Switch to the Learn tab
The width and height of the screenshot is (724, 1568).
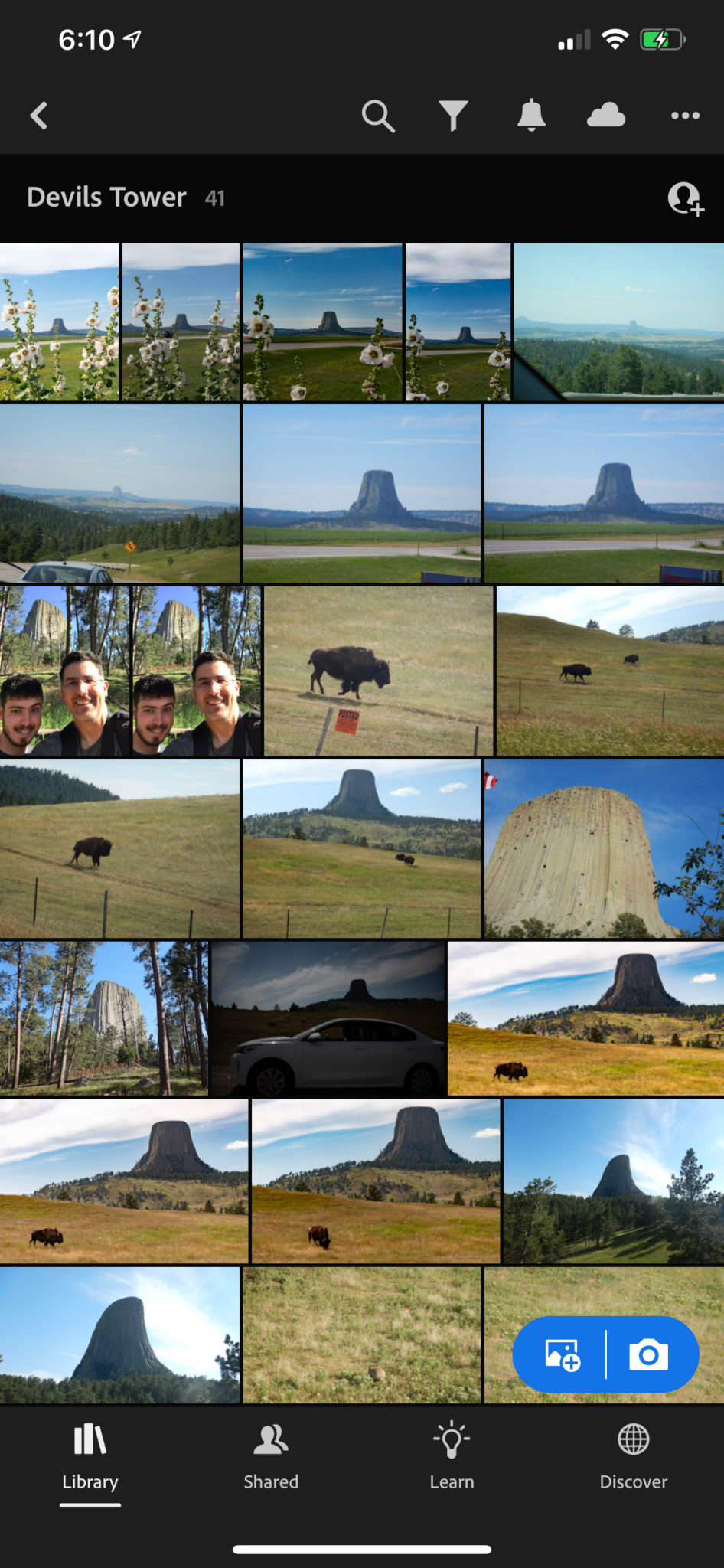tap(452, 1456)
